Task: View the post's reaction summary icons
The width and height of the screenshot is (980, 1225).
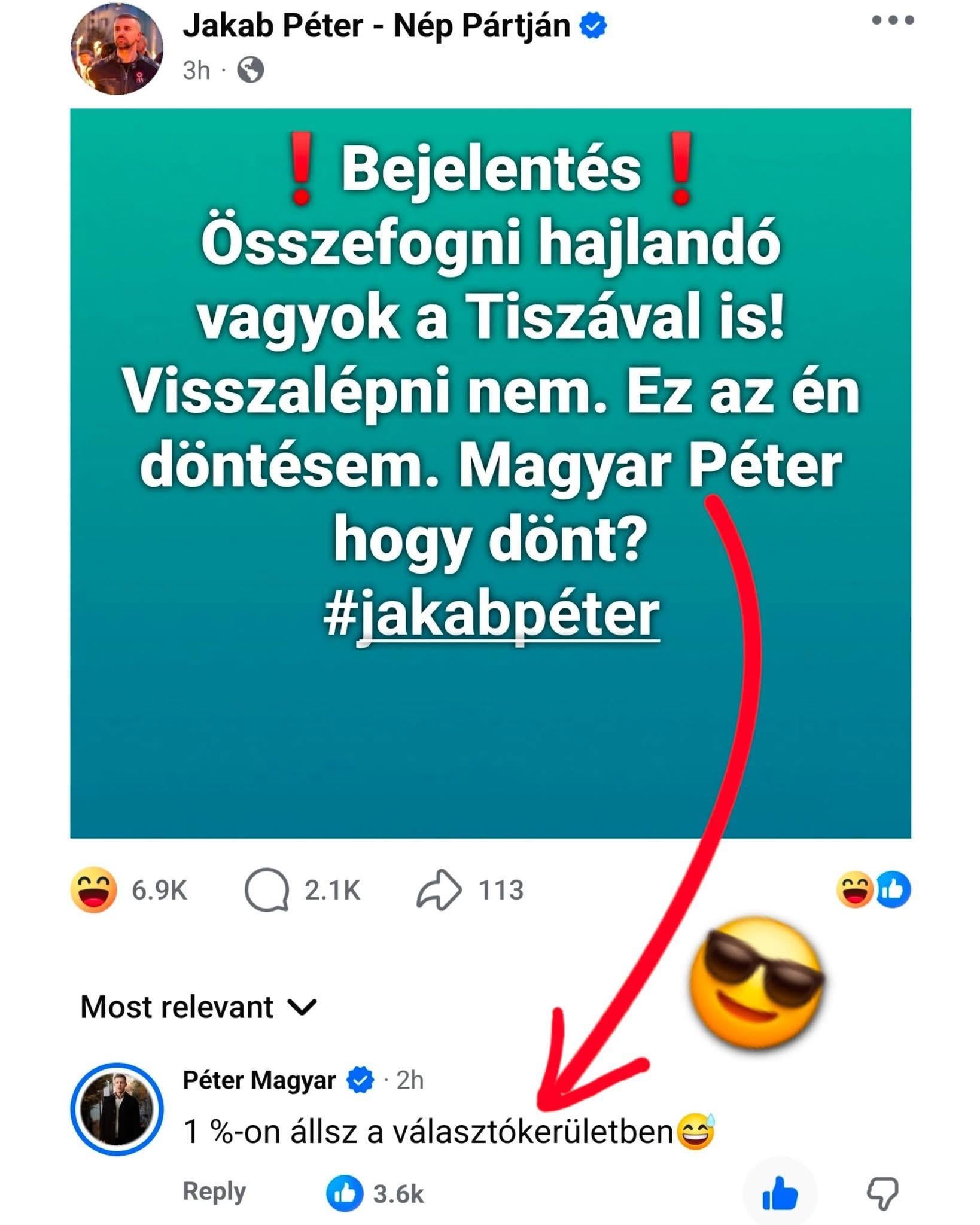Action: [873, 889]
